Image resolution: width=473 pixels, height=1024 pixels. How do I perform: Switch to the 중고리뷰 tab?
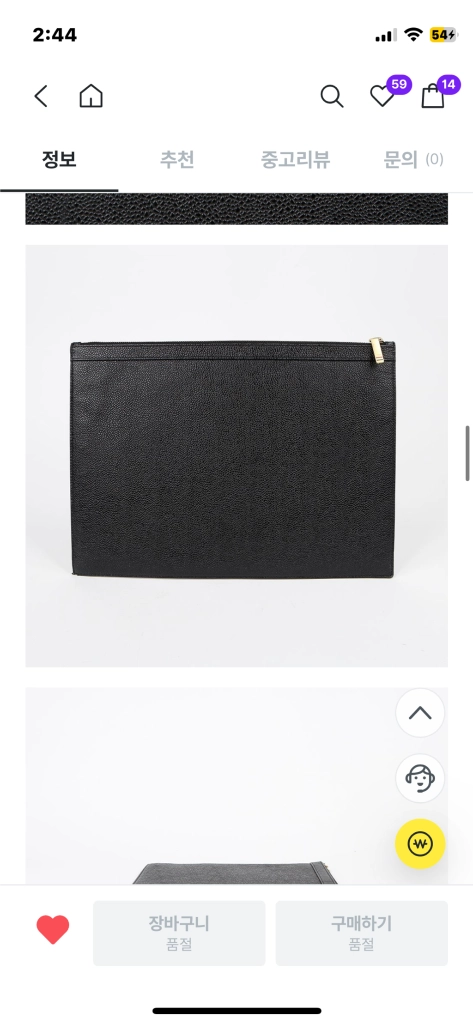[x=295, y=159]
